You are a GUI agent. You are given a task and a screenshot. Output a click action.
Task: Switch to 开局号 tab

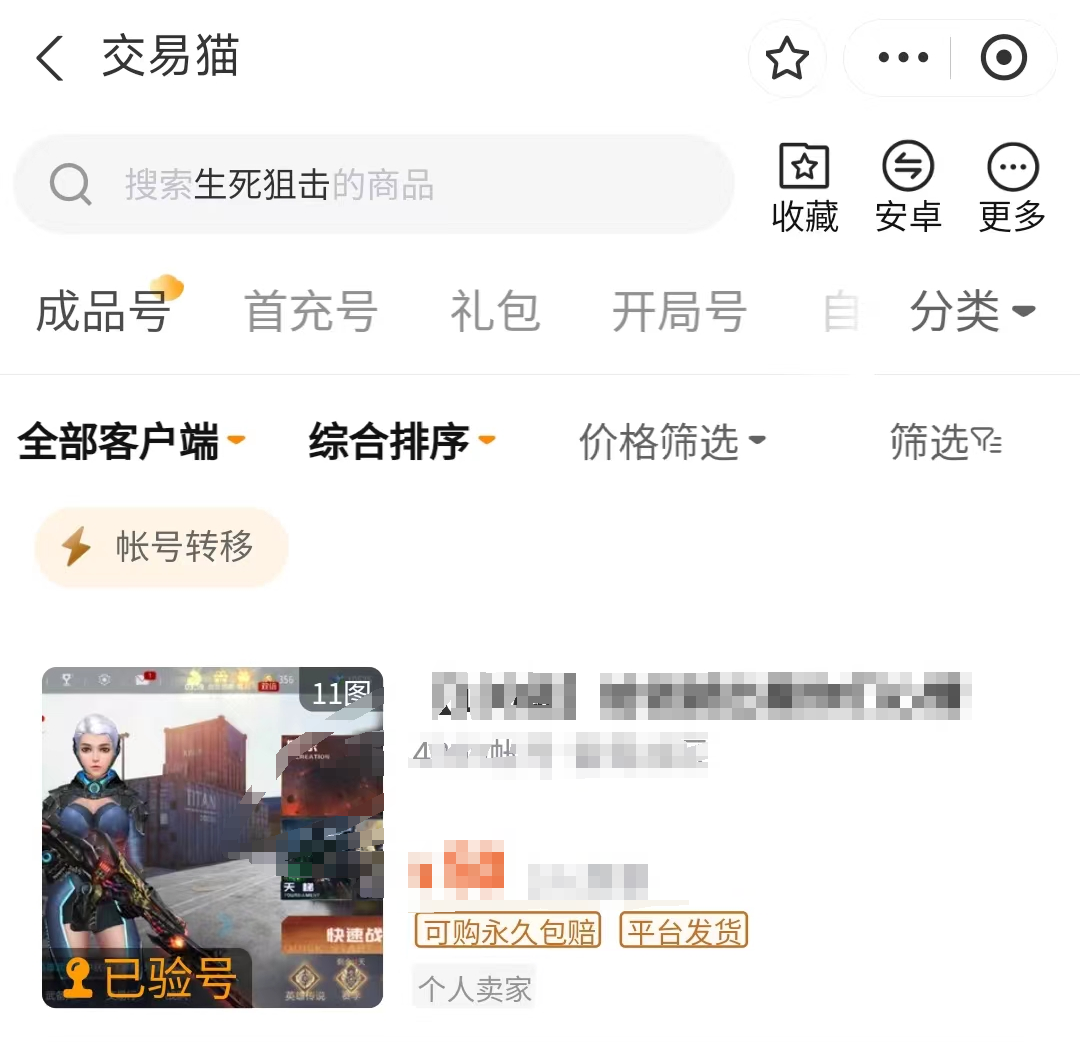(679, 312)
